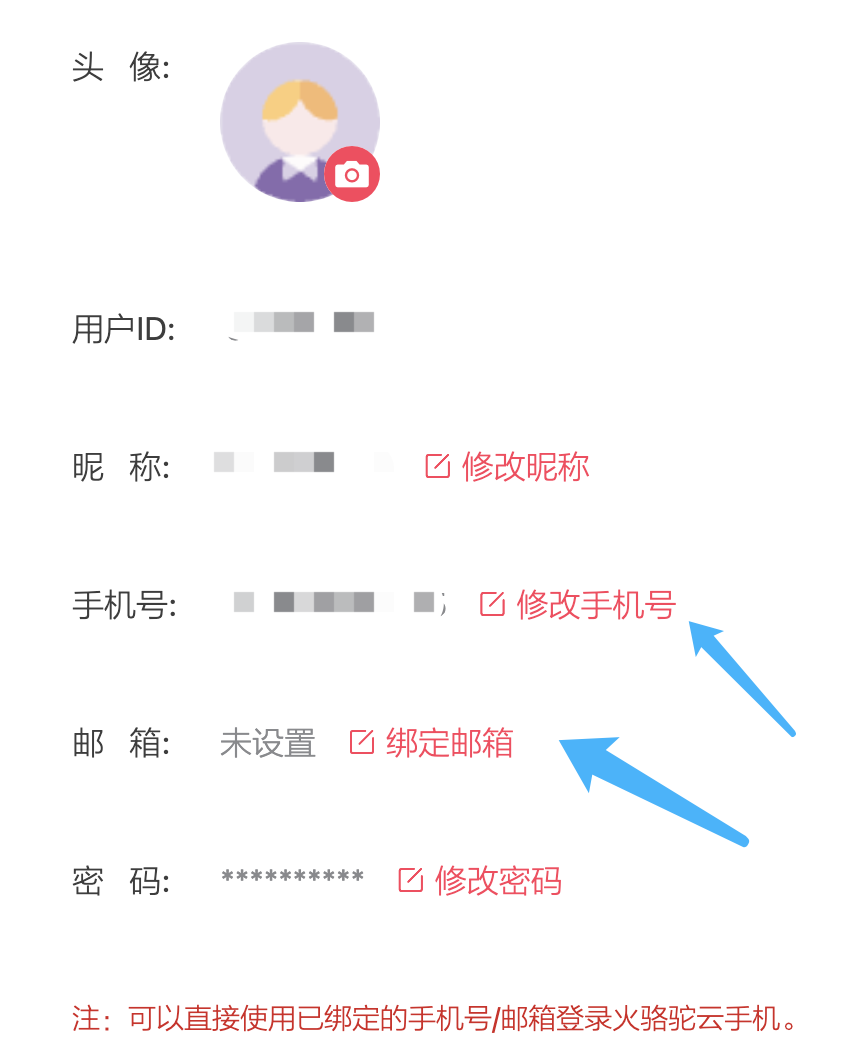Viewport: 856px width, 1056px height.
Task: Tap the camera icon to change avatar
Action: click(351, 175)
